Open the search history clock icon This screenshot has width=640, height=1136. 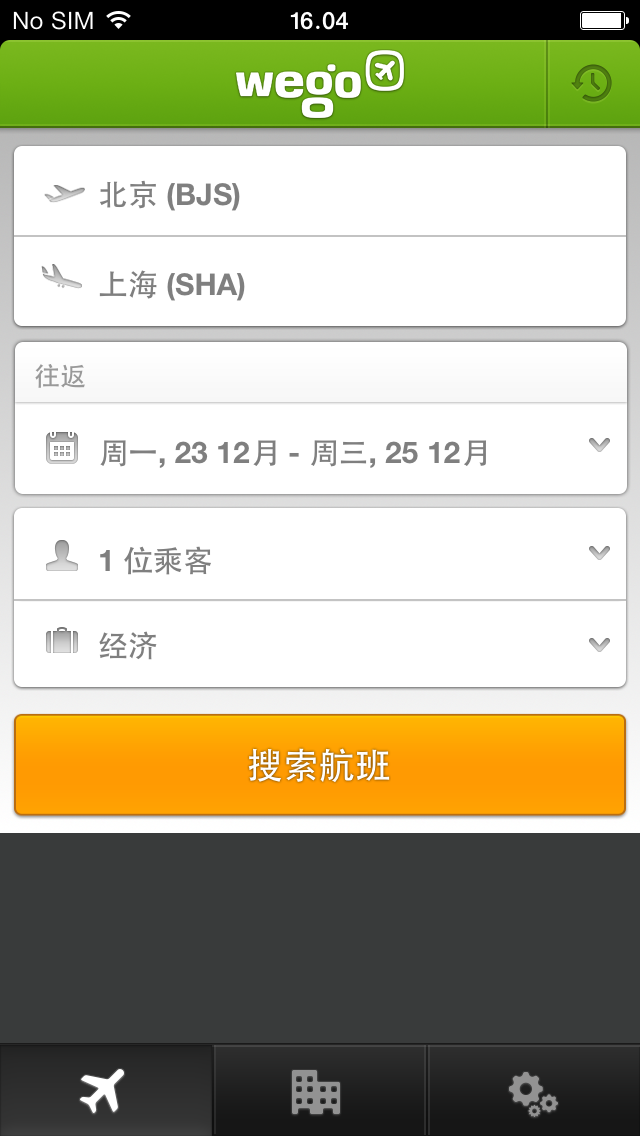(x=592, y=83)
